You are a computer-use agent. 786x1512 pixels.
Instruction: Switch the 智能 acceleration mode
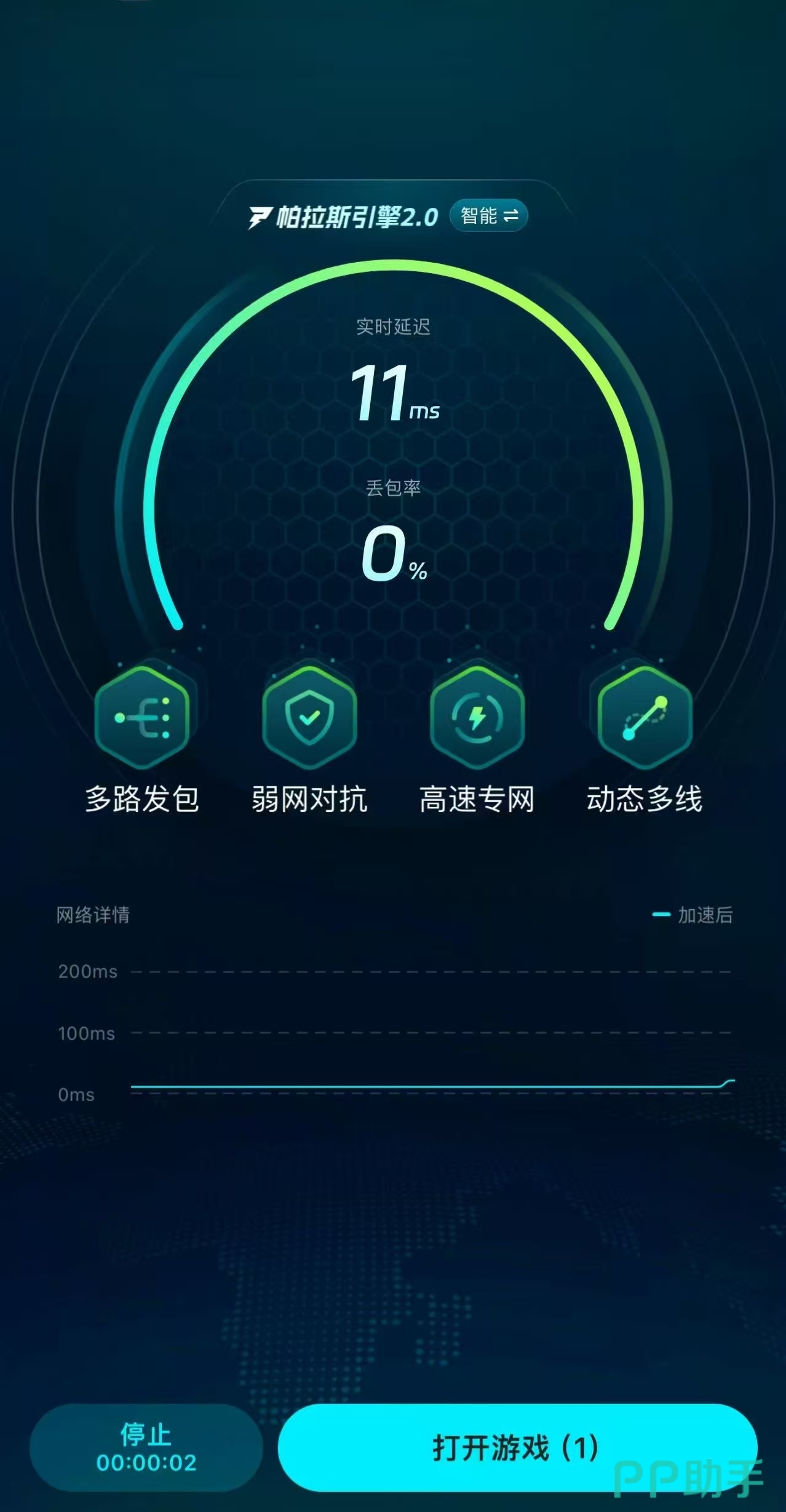489,216
